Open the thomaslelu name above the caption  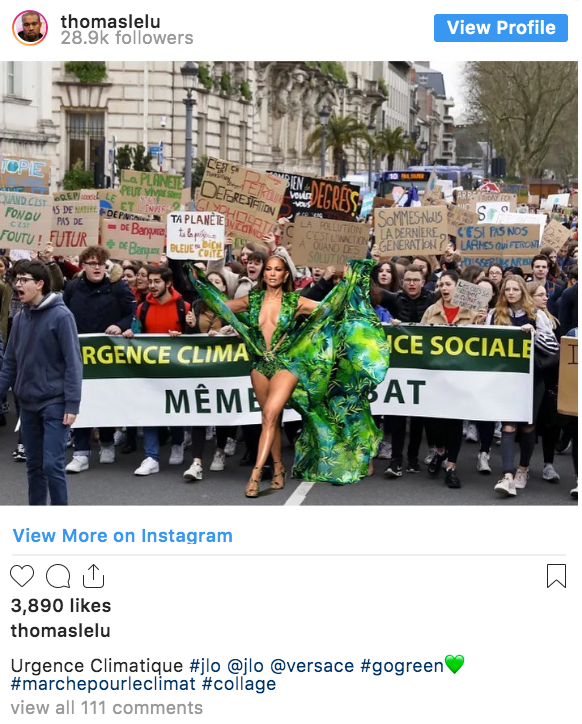click(x=61, y=630)
